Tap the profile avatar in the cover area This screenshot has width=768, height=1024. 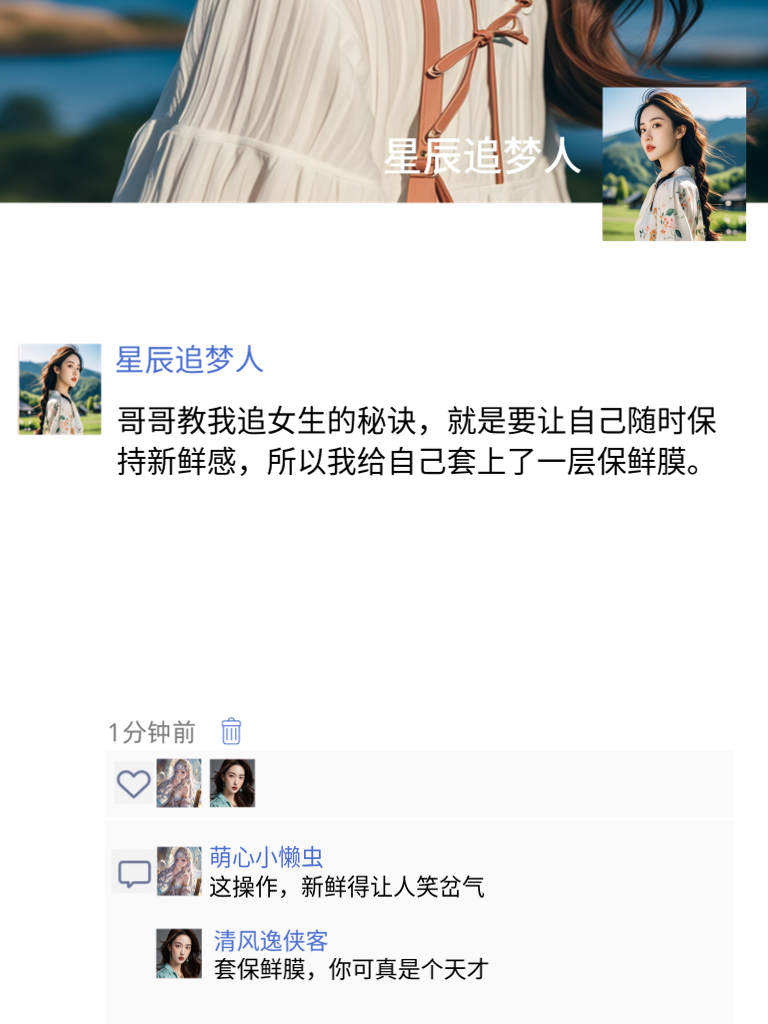coord(675,166)
